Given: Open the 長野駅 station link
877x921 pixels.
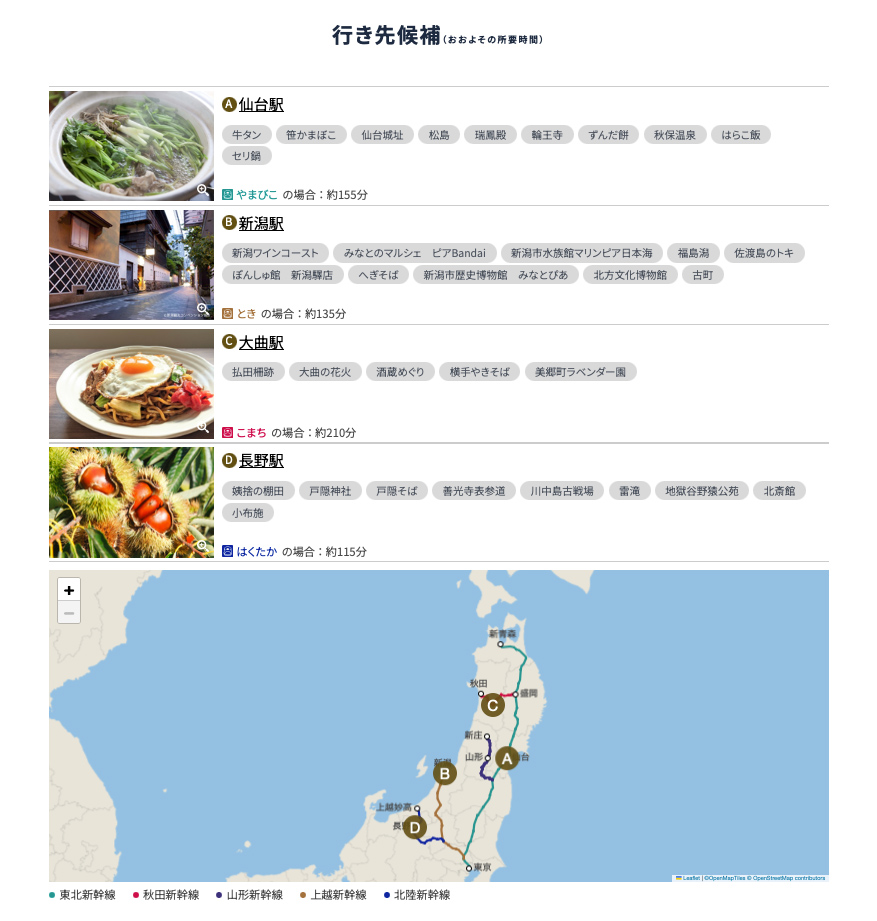Looking at the screenshot, I should 261,461.
